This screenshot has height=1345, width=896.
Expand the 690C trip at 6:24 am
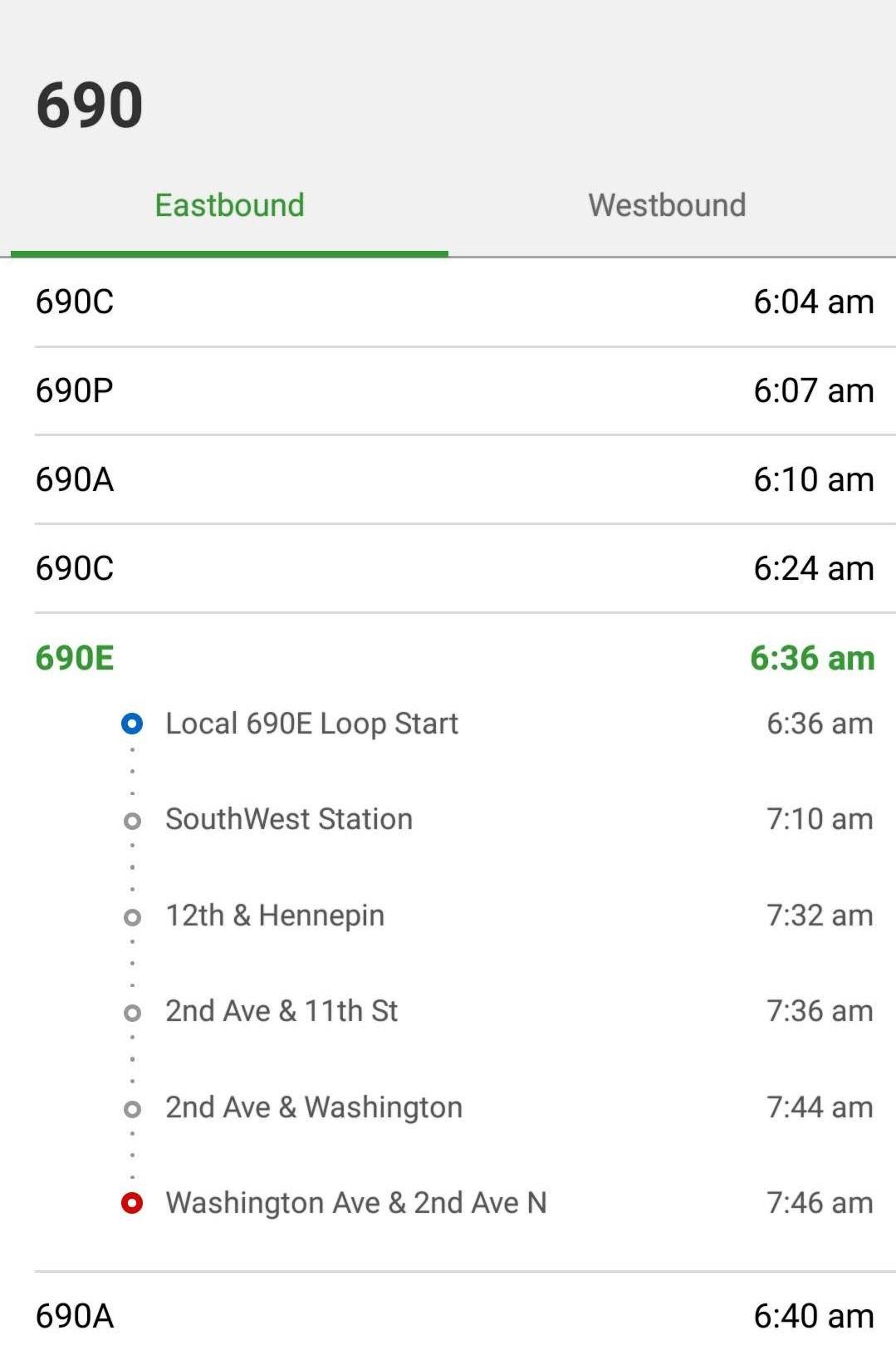[x=453, y=568]
